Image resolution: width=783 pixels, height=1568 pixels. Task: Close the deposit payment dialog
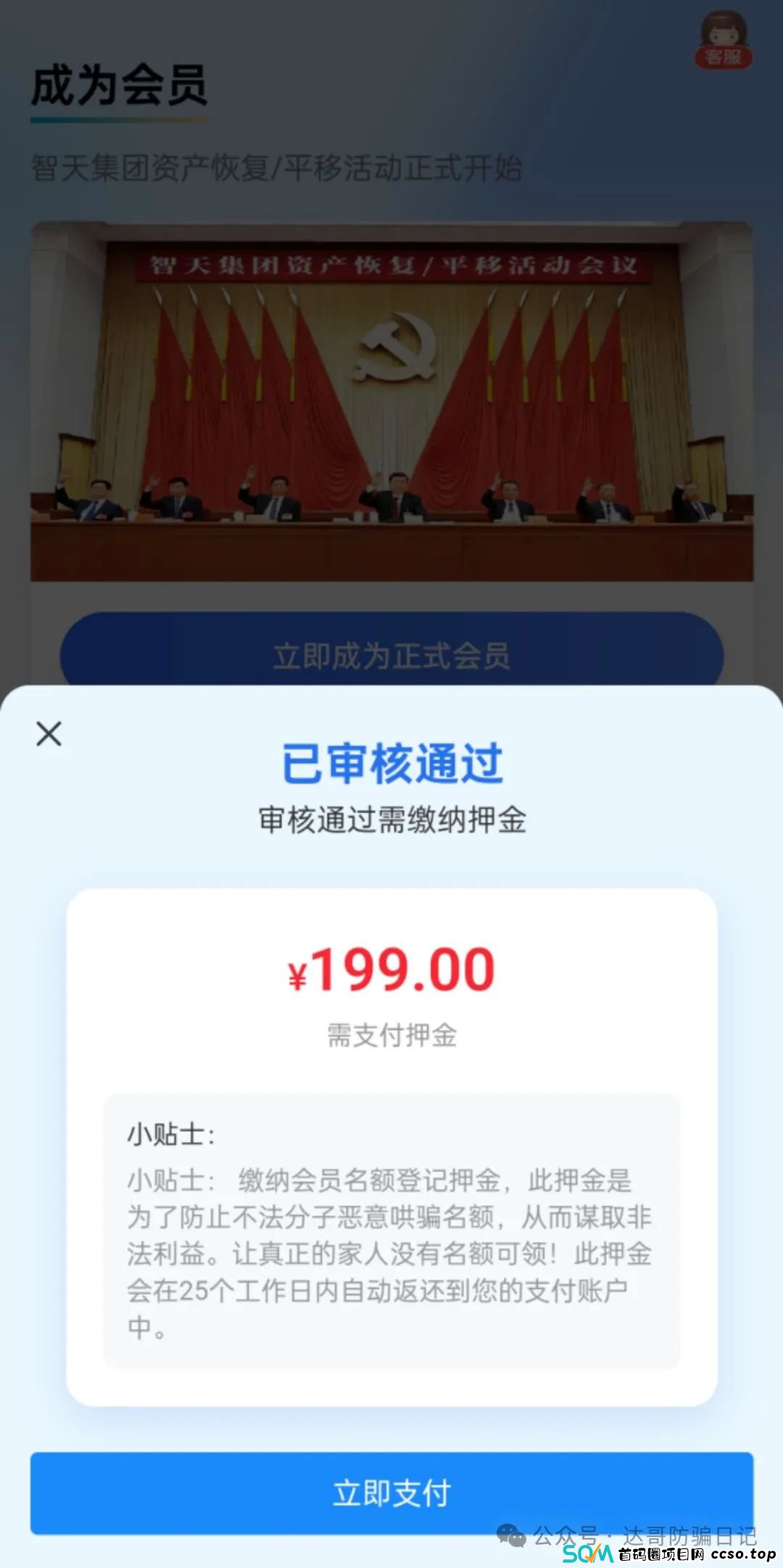pyautogui.click(x=49, y=733)
